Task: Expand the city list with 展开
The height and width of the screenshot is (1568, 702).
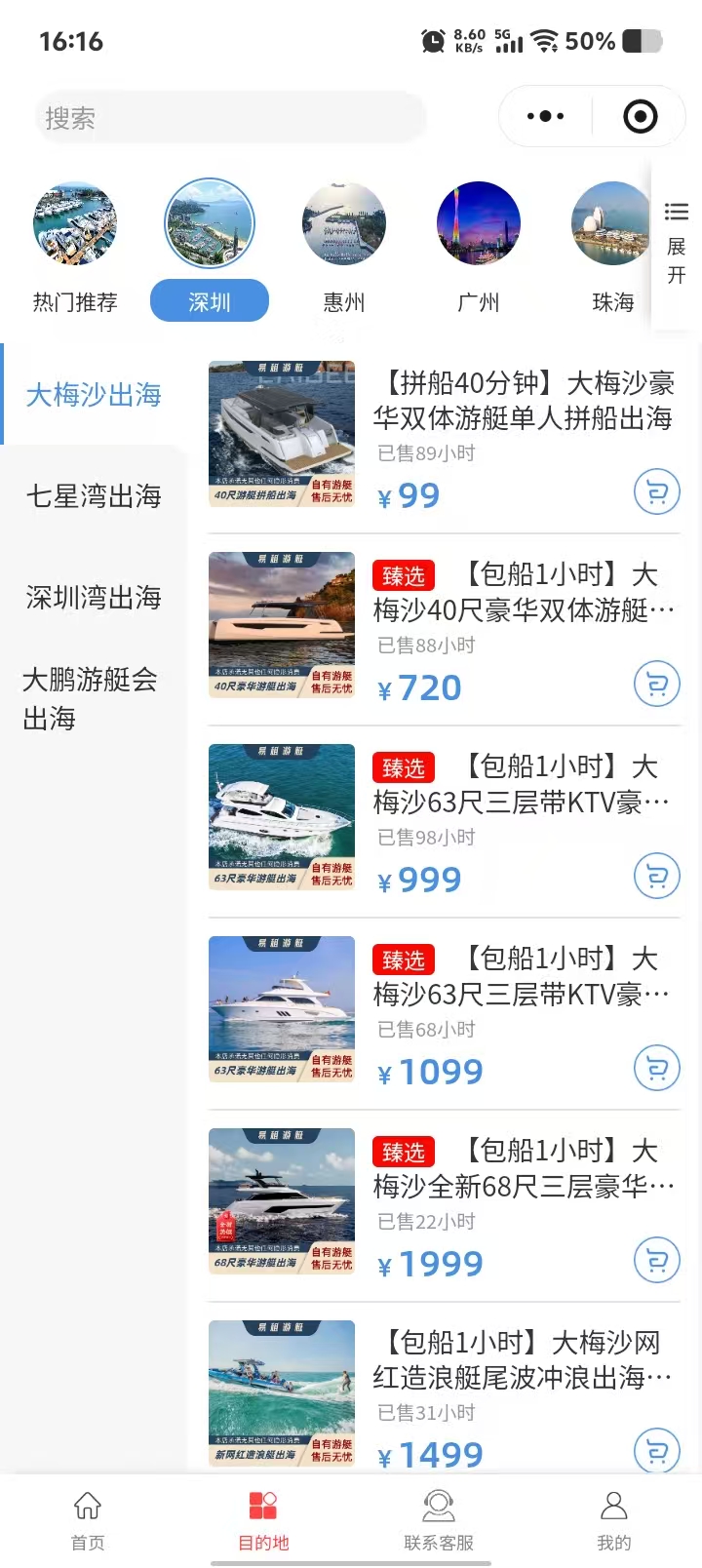Action: click(677, 244)
